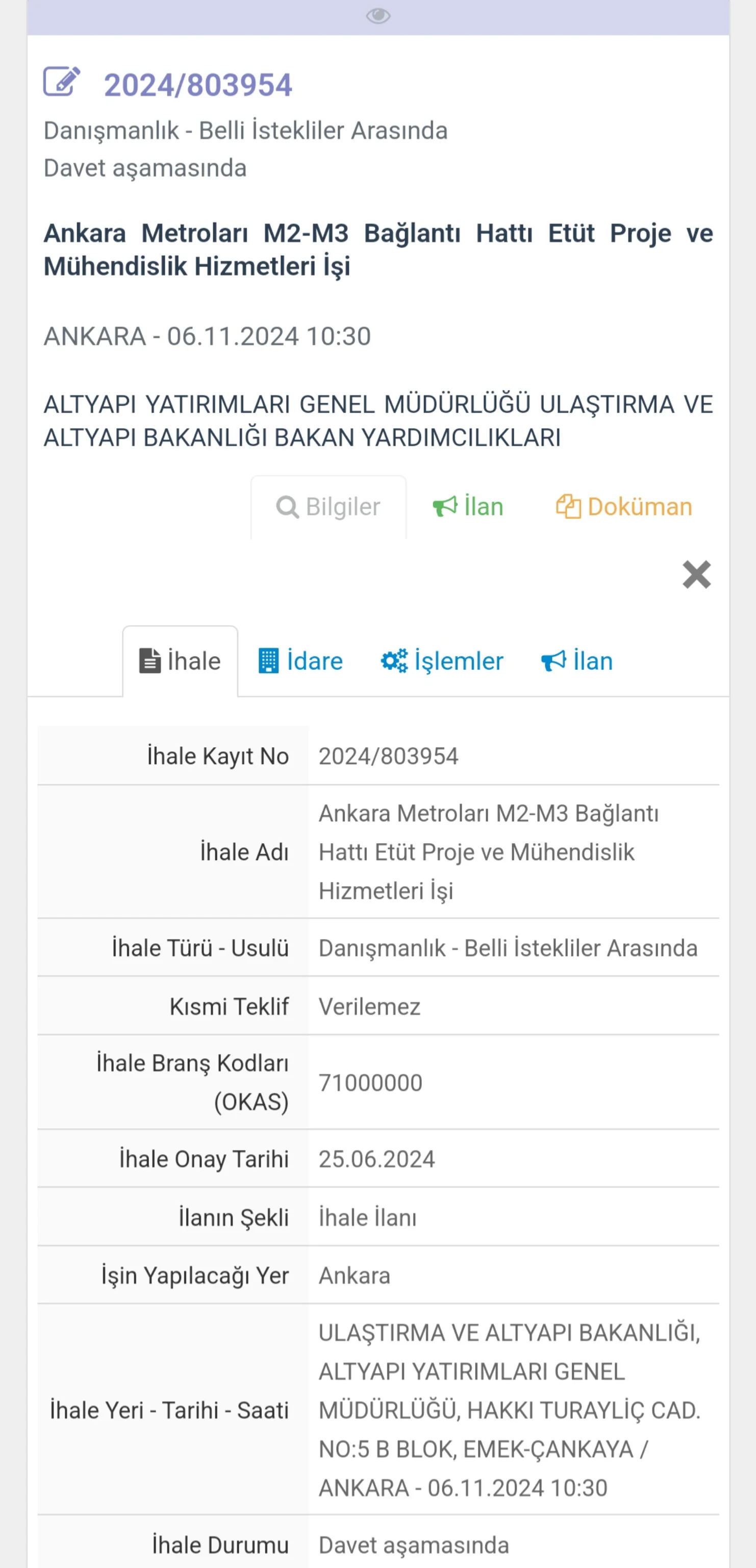Click the green megaphone icon beside İlan
The width and height of the screenshot is (756, 1568).
pyautogui.click(x=446, y=505)
